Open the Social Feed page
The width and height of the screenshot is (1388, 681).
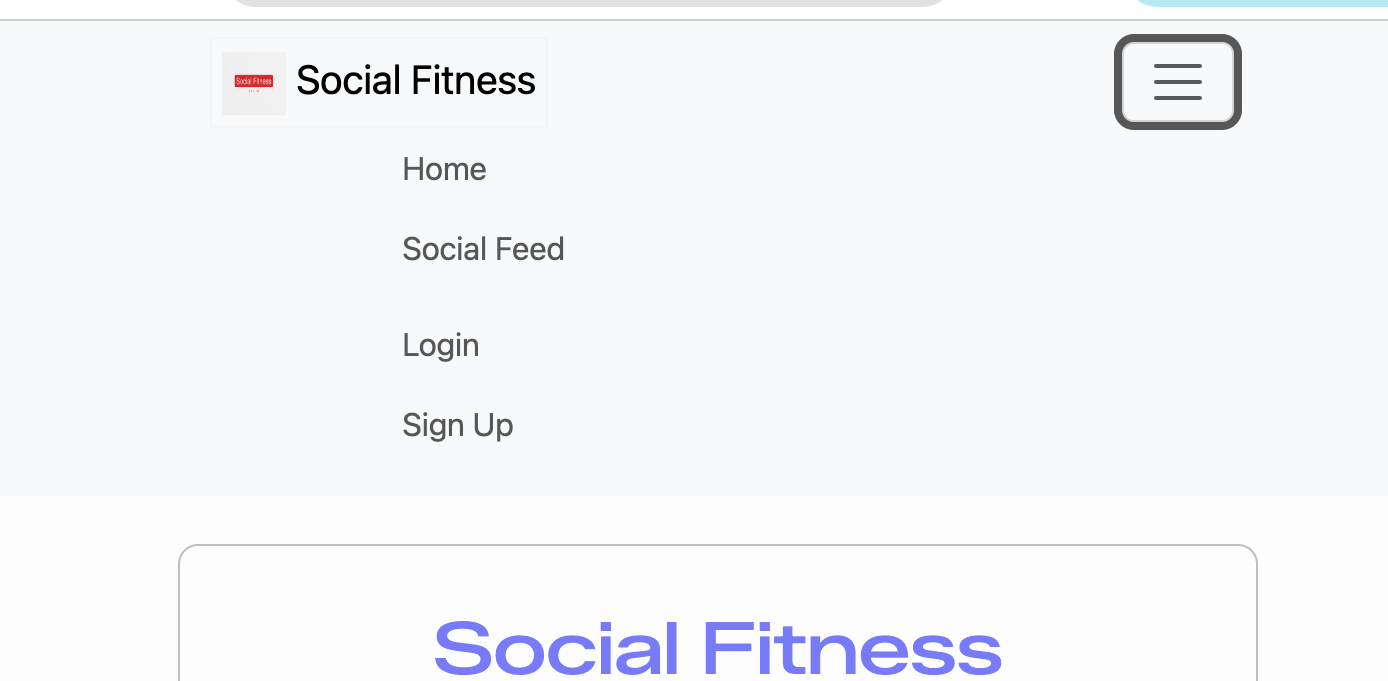(483, 249)
